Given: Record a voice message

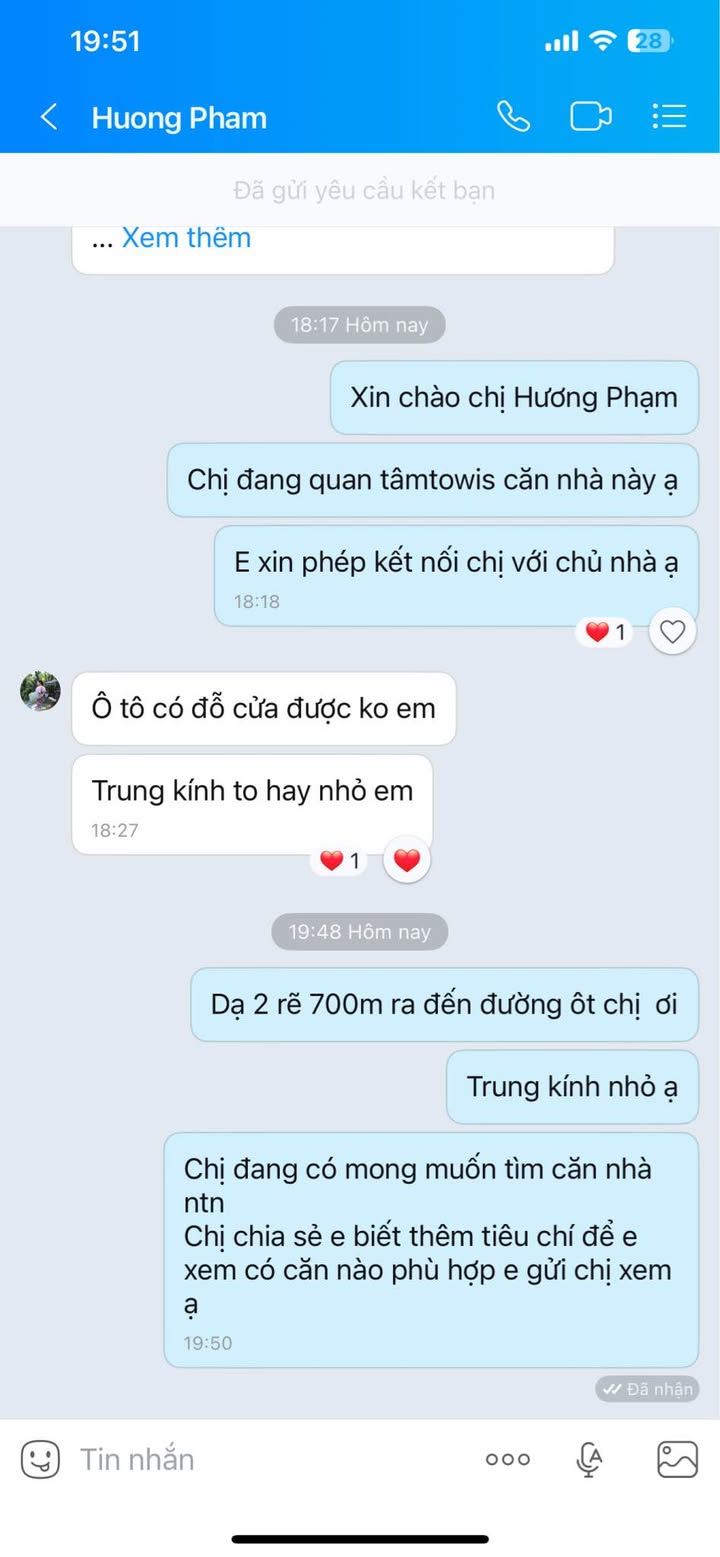Looking at the screenshot, I should coord(589,1459).
